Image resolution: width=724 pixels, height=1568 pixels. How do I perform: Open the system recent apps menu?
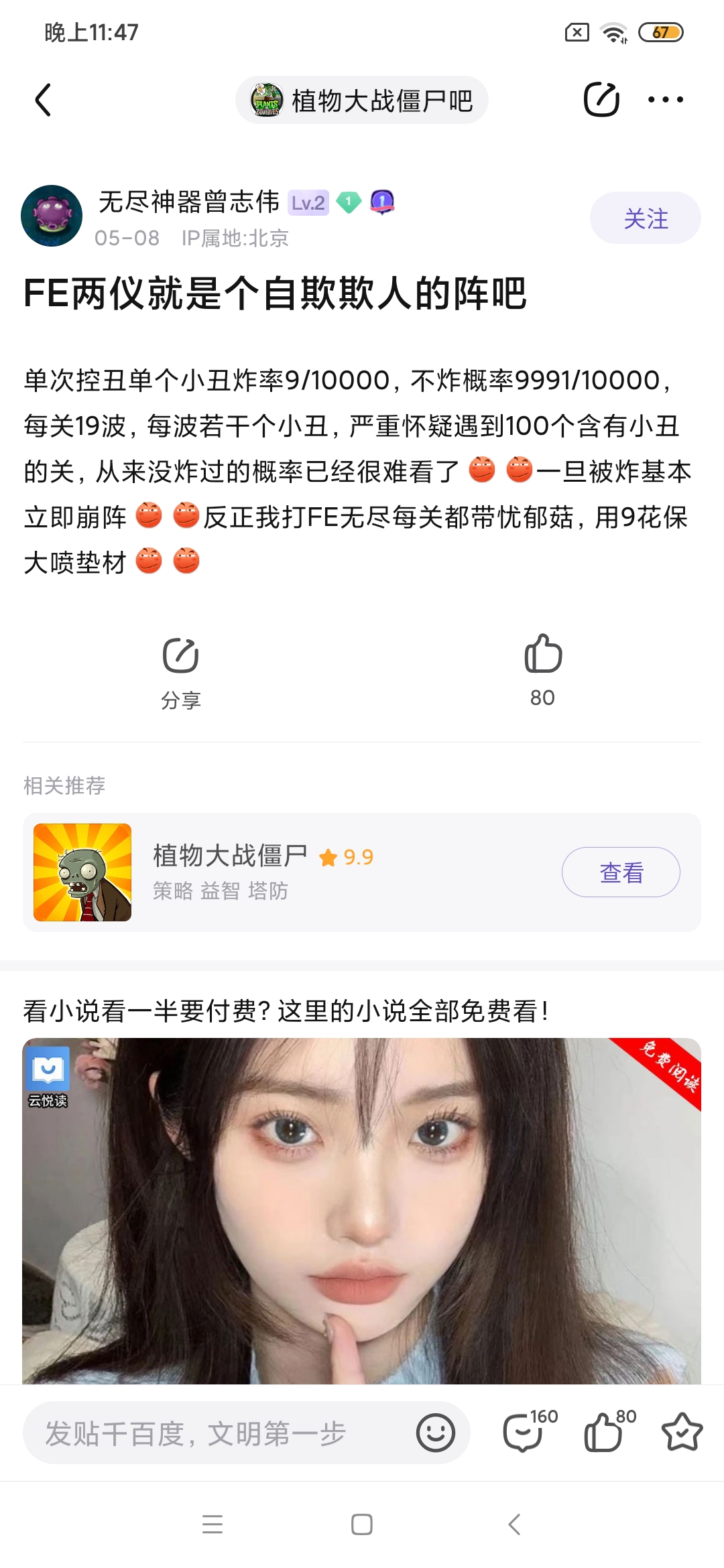213,1524
